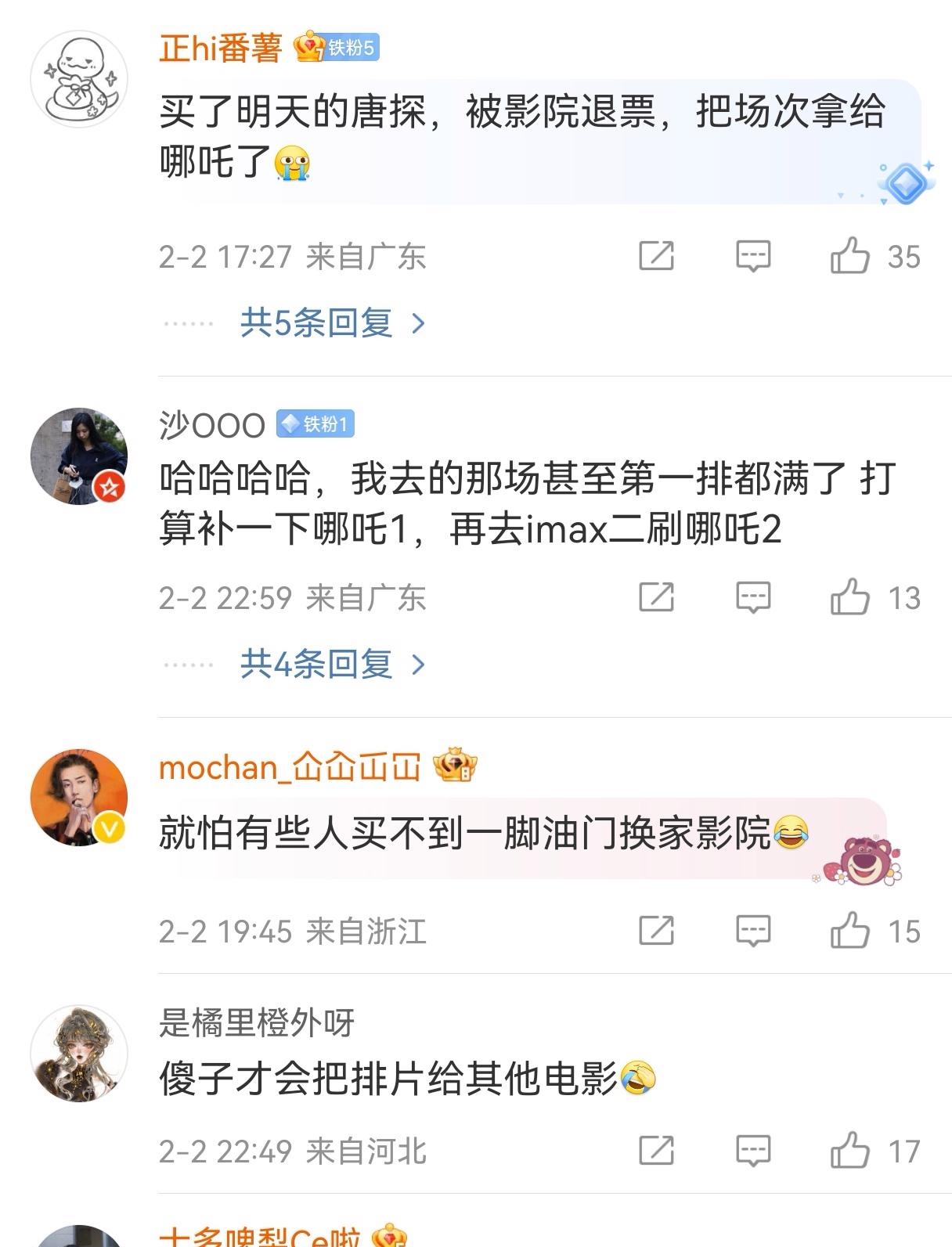Share 沙OOO's comment
The height and width of the screenshot is (1247, 952).
[656, 597]
